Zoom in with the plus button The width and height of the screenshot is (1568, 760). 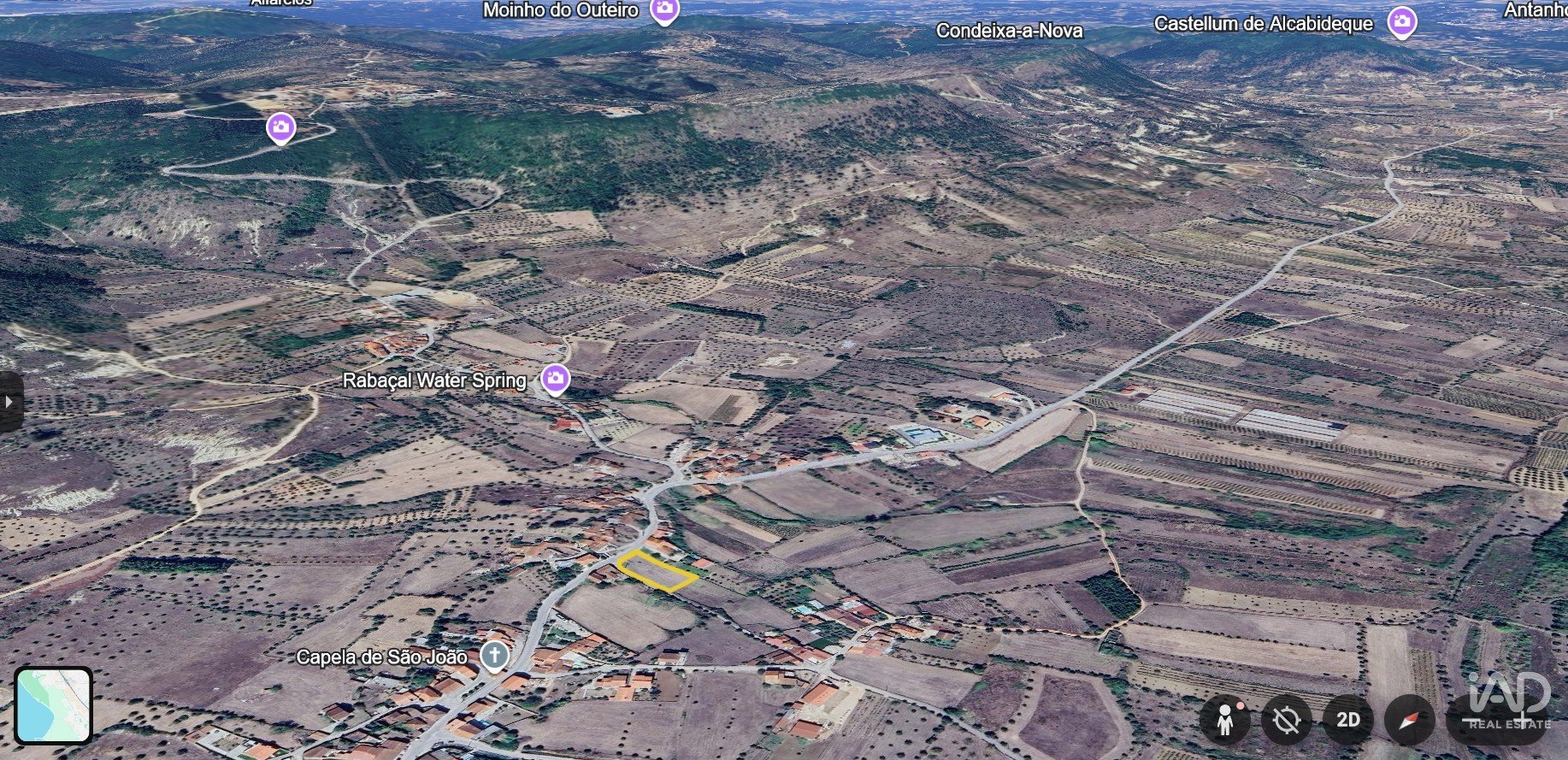[1524, 721]
